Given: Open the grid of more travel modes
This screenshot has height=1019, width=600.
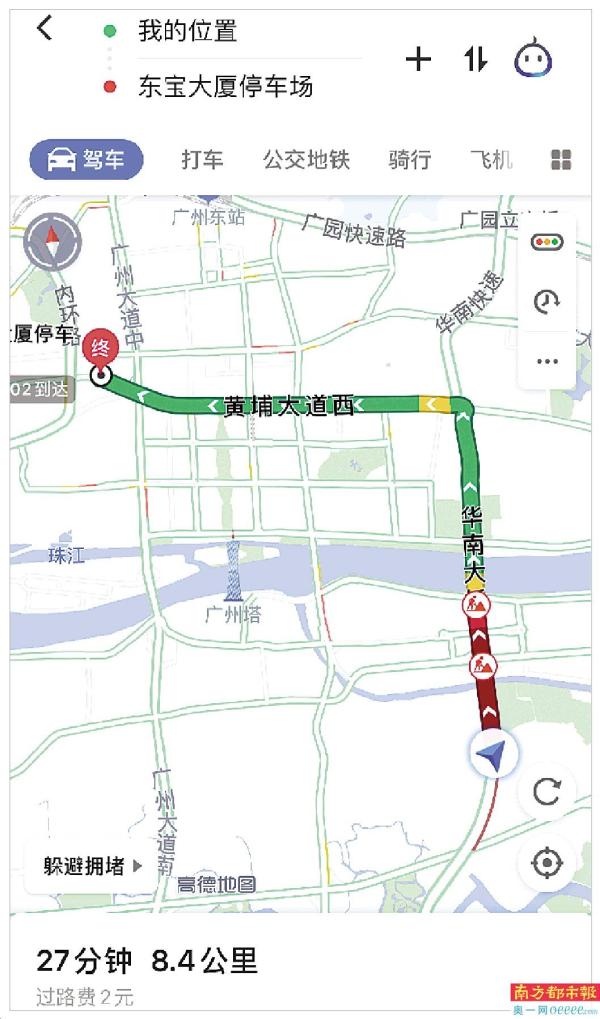Looking at the screenshot, I should point(560,160).
